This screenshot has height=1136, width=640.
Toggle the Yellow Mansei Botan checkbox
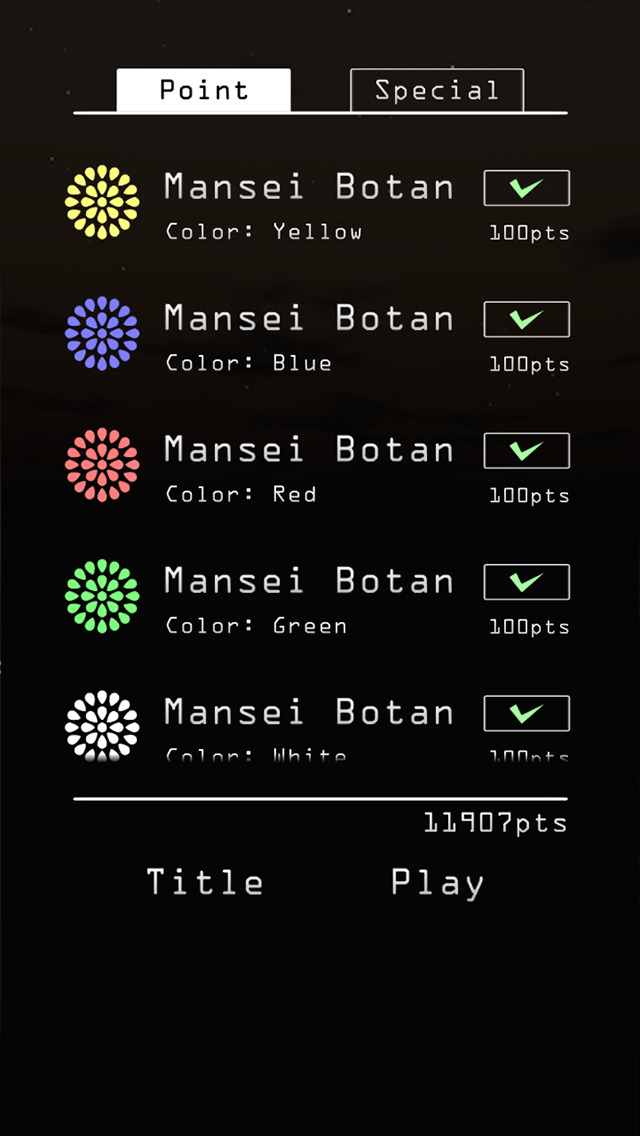(x=527, y=188)
